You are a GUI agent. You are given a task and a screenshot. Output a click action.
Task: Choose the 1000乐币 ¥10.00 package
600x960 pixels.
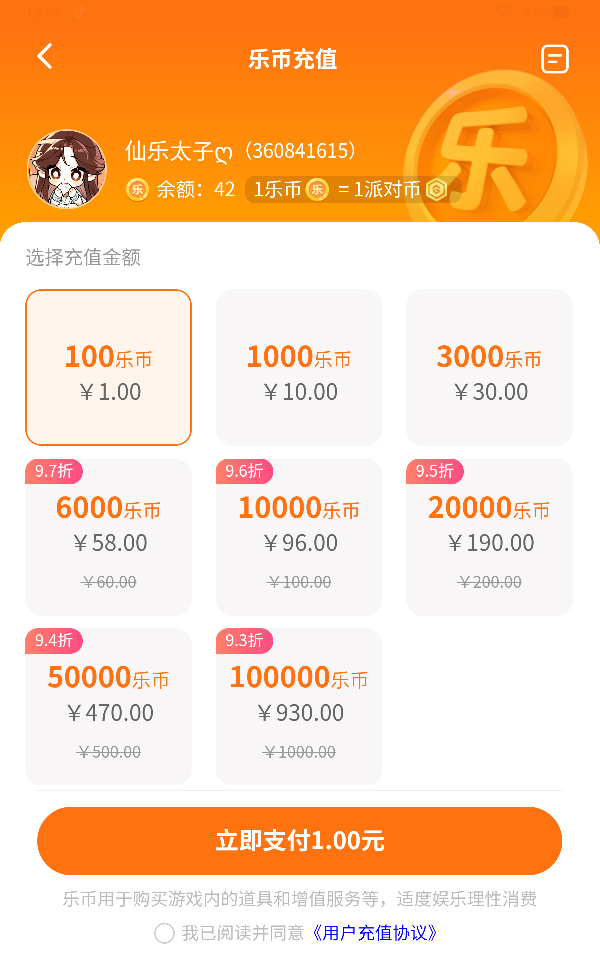coord(299,368)
